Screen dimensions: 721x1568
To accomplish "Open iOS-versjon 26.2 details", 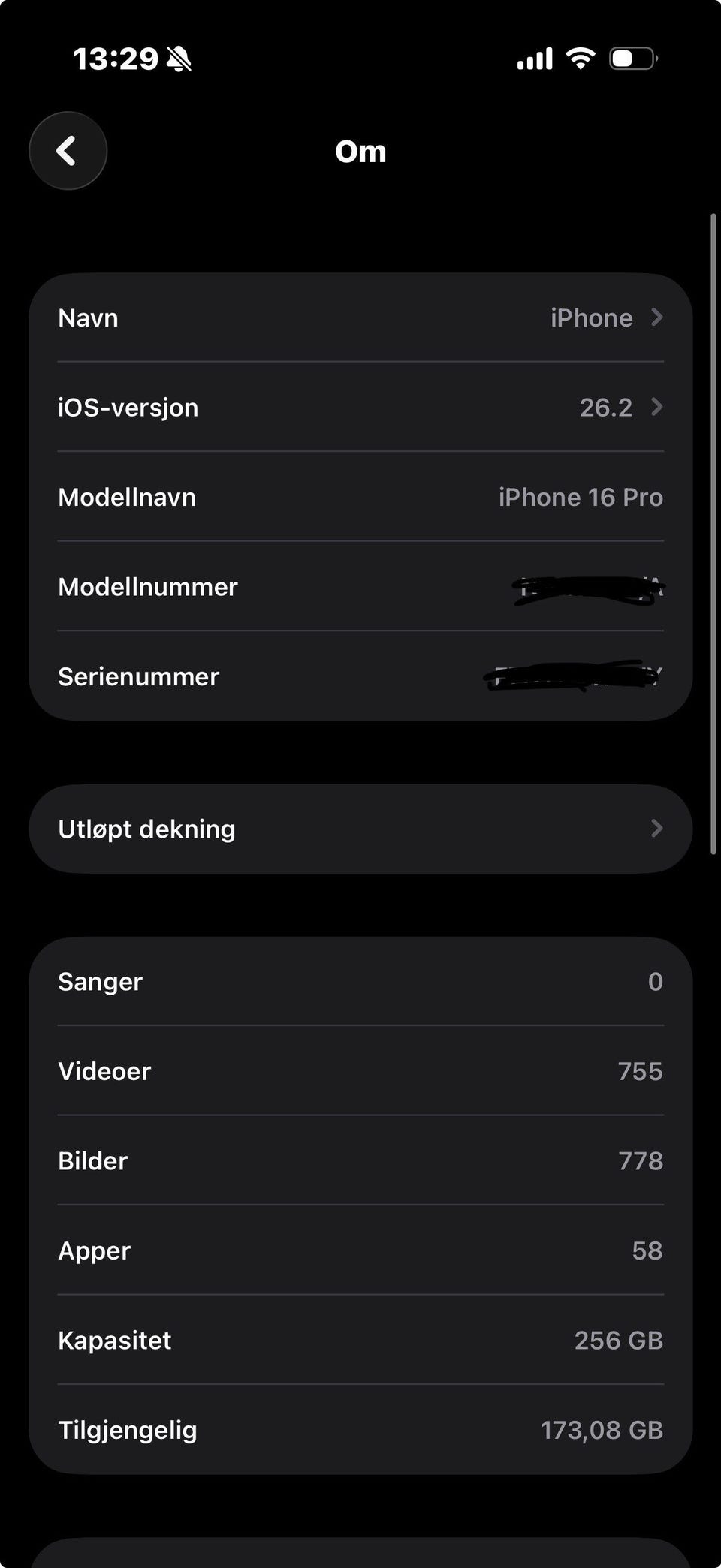I will (360, 407).
